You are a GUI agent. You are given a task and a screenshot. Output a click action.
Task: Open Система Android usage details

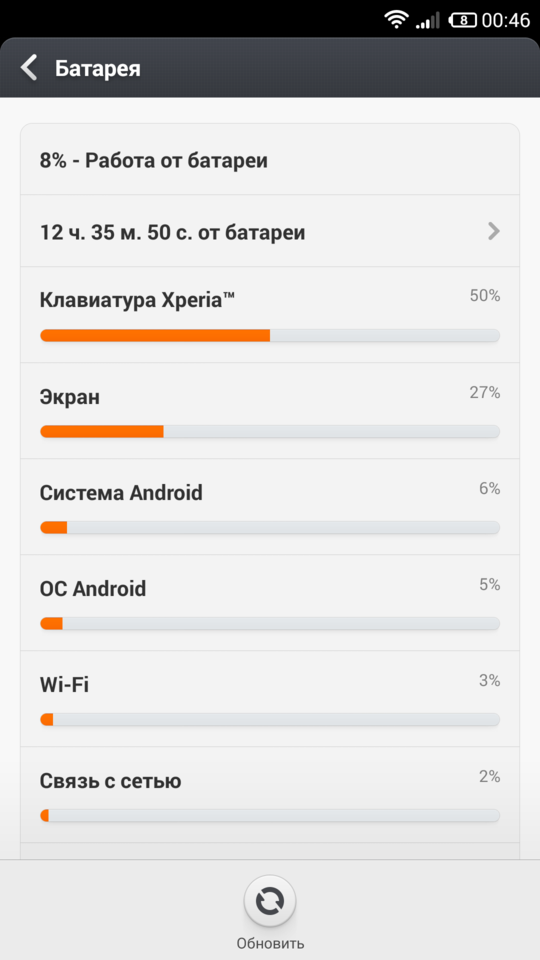point(270,507)
